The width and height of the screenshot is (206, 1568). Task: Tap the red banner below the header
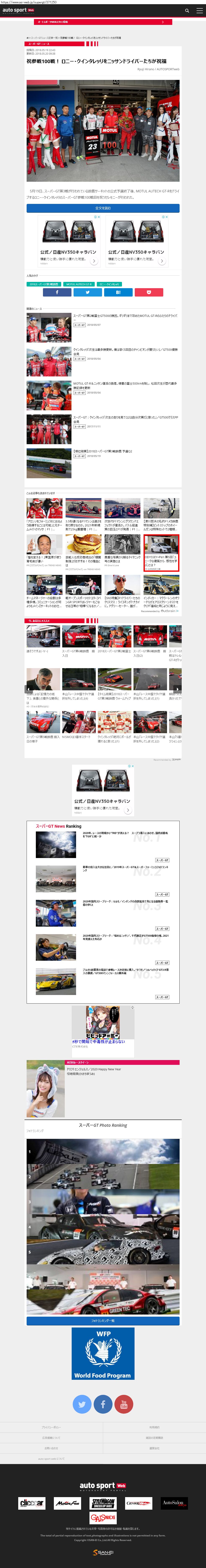click(x=103, y=22)
